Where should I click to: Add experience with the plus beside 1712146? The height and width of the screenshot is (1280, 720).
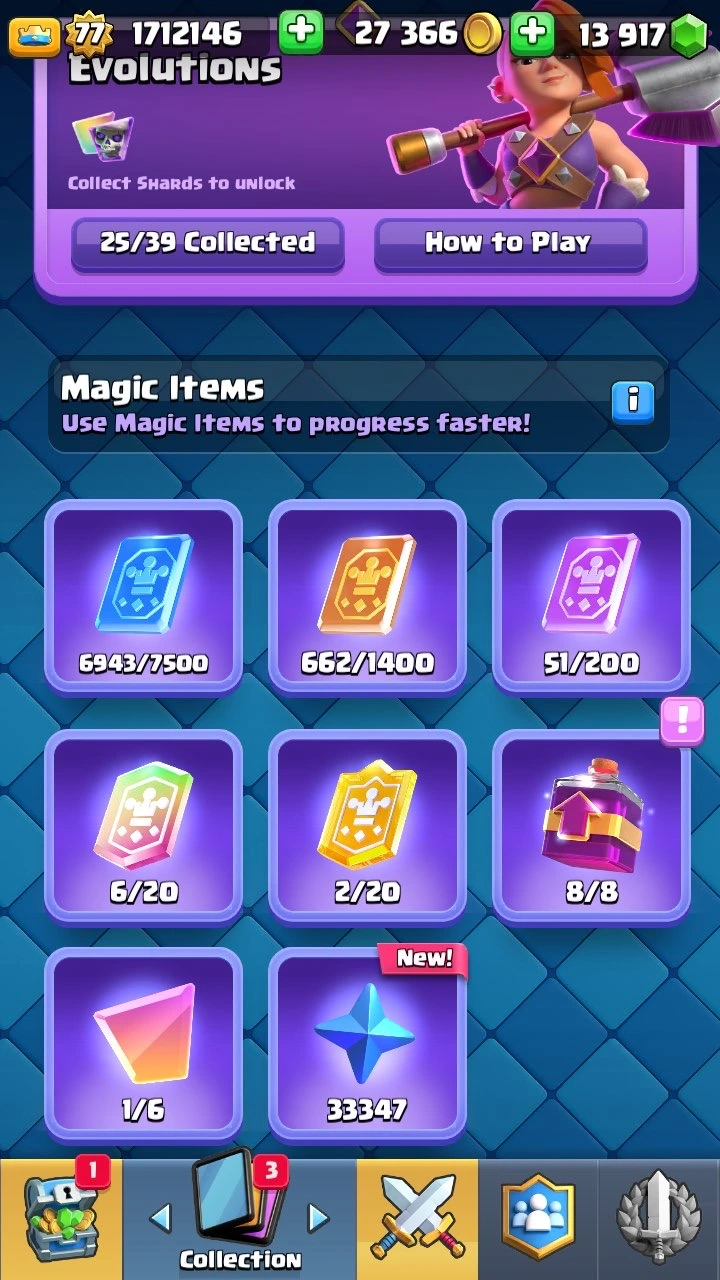point(299,34)
